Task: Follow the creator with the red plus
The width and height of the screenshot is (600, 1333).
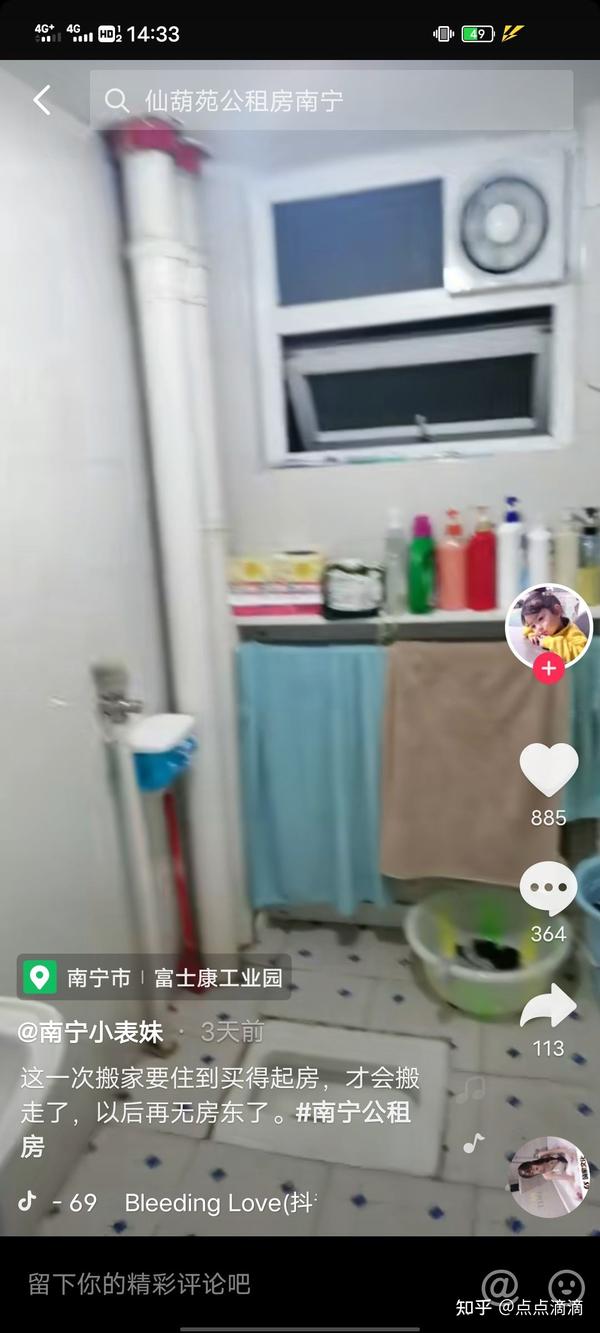Action: point(548,669)
